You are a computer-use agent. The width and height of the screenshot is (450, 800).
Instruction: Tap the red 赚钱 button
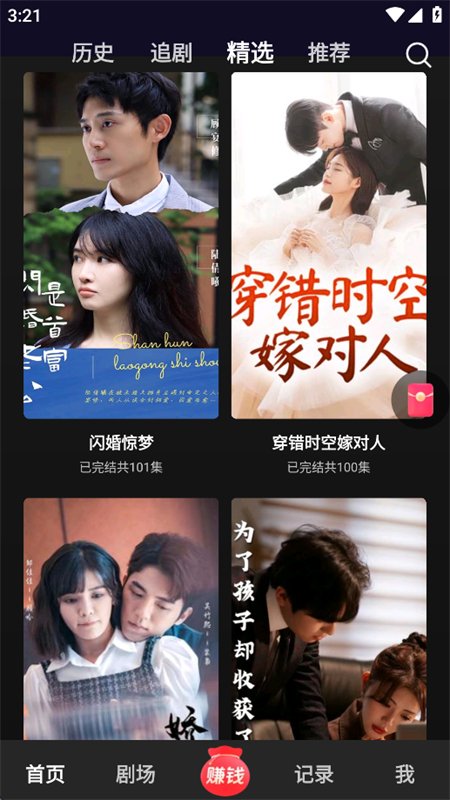pos(225,771)
